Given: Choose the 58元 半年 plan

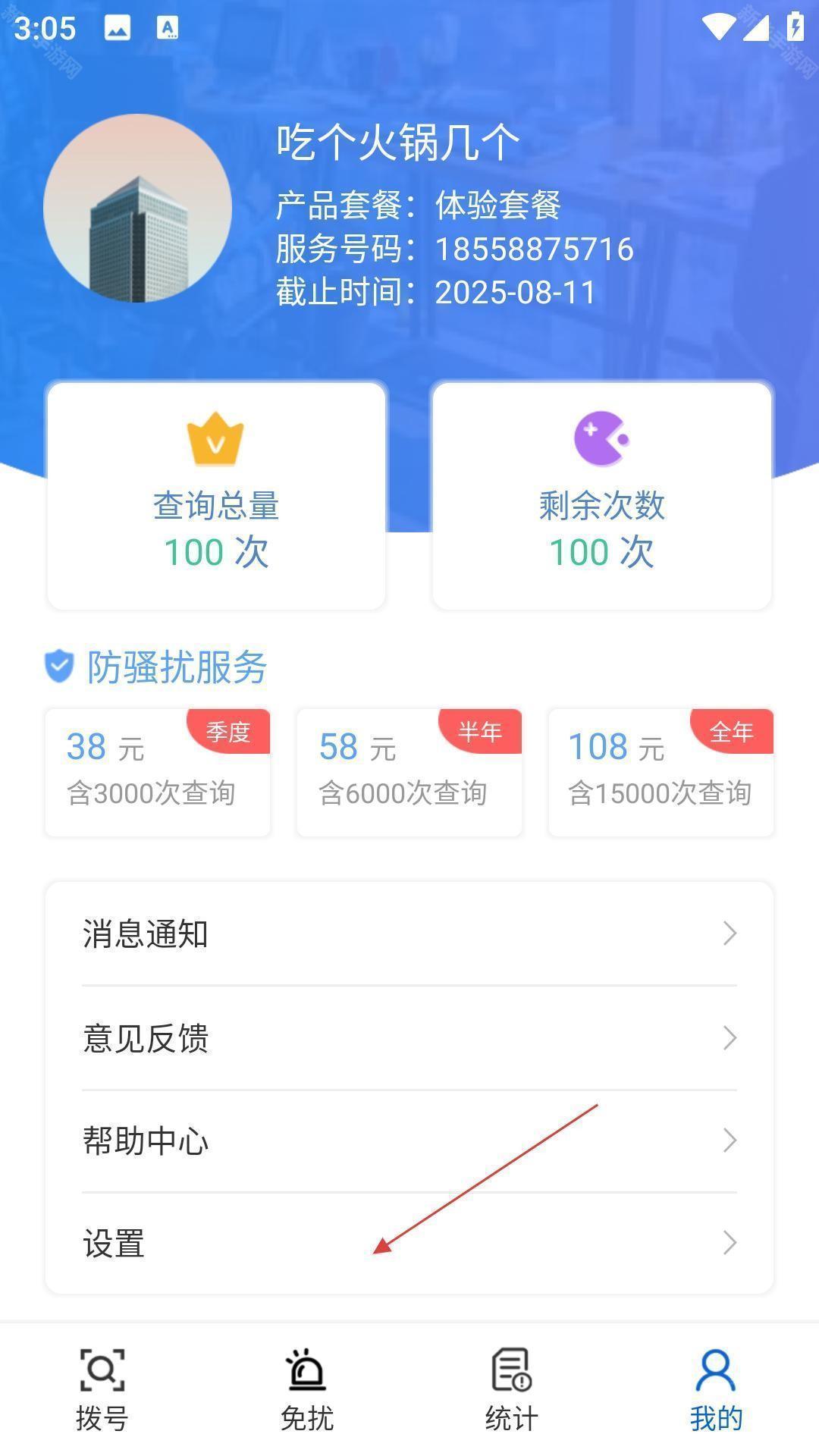Looking at the screenshot, I should pos(409,772).
